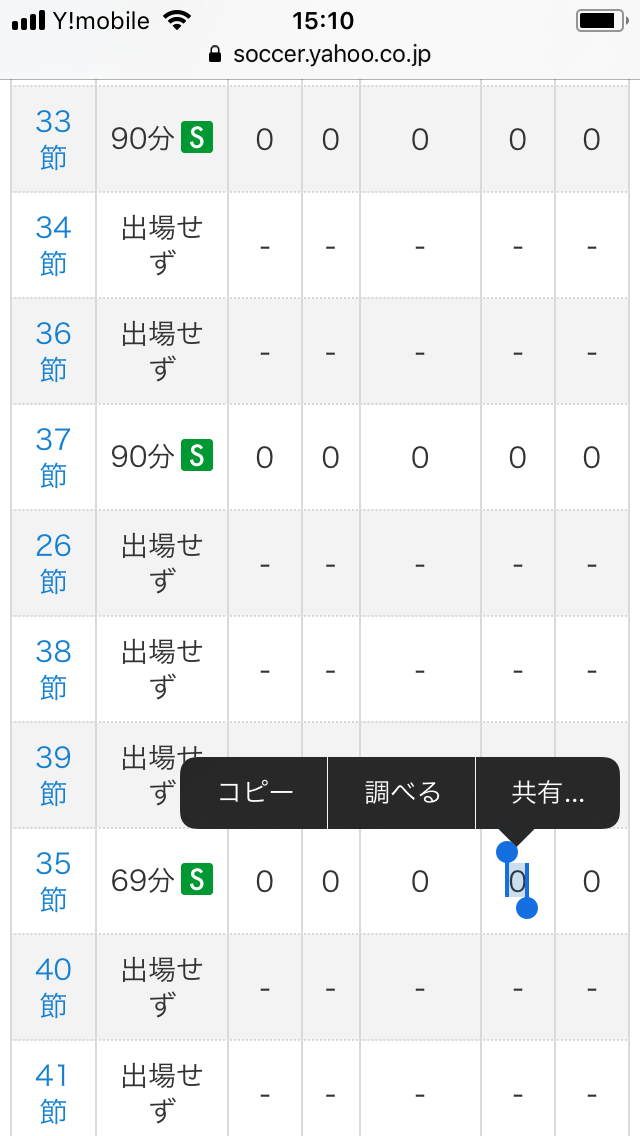Open the 41節 match link

coord(53,1092)
